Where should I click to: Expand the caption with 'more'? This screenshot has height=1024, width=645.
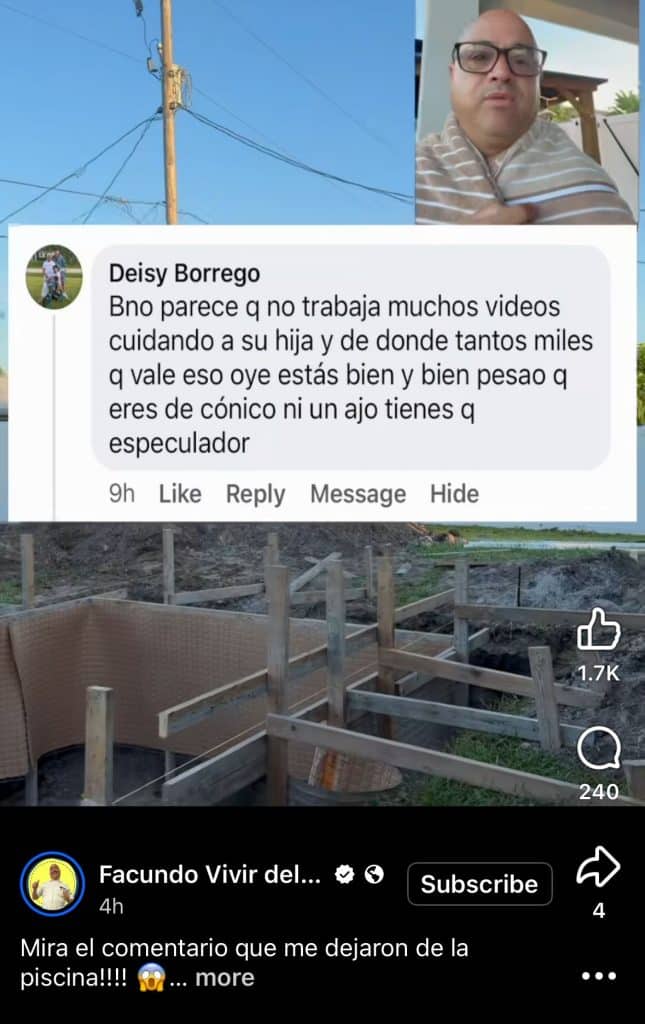[225, 977]
